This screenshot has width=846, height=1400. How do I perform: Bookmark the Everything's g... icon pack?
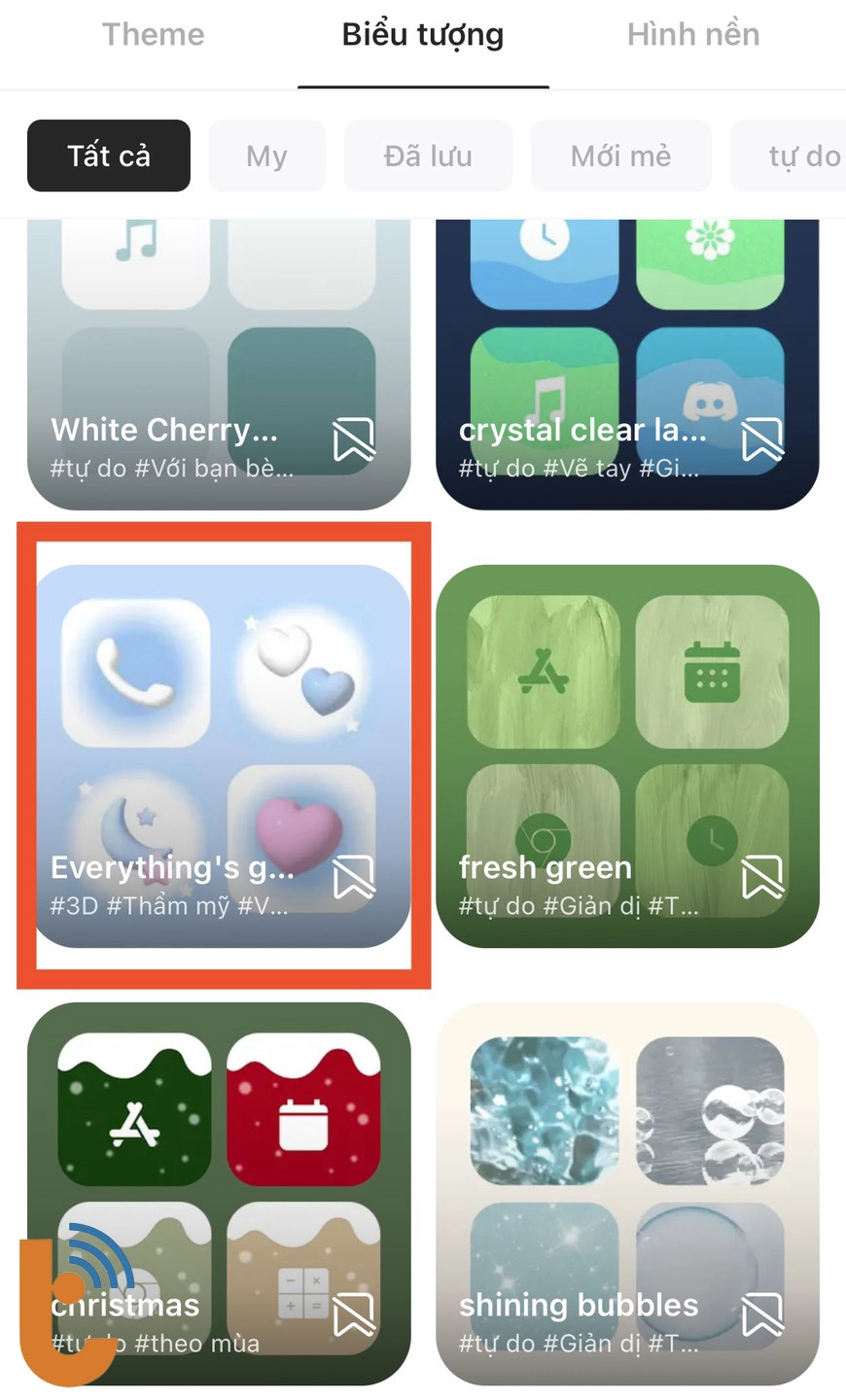coord(354,877)
